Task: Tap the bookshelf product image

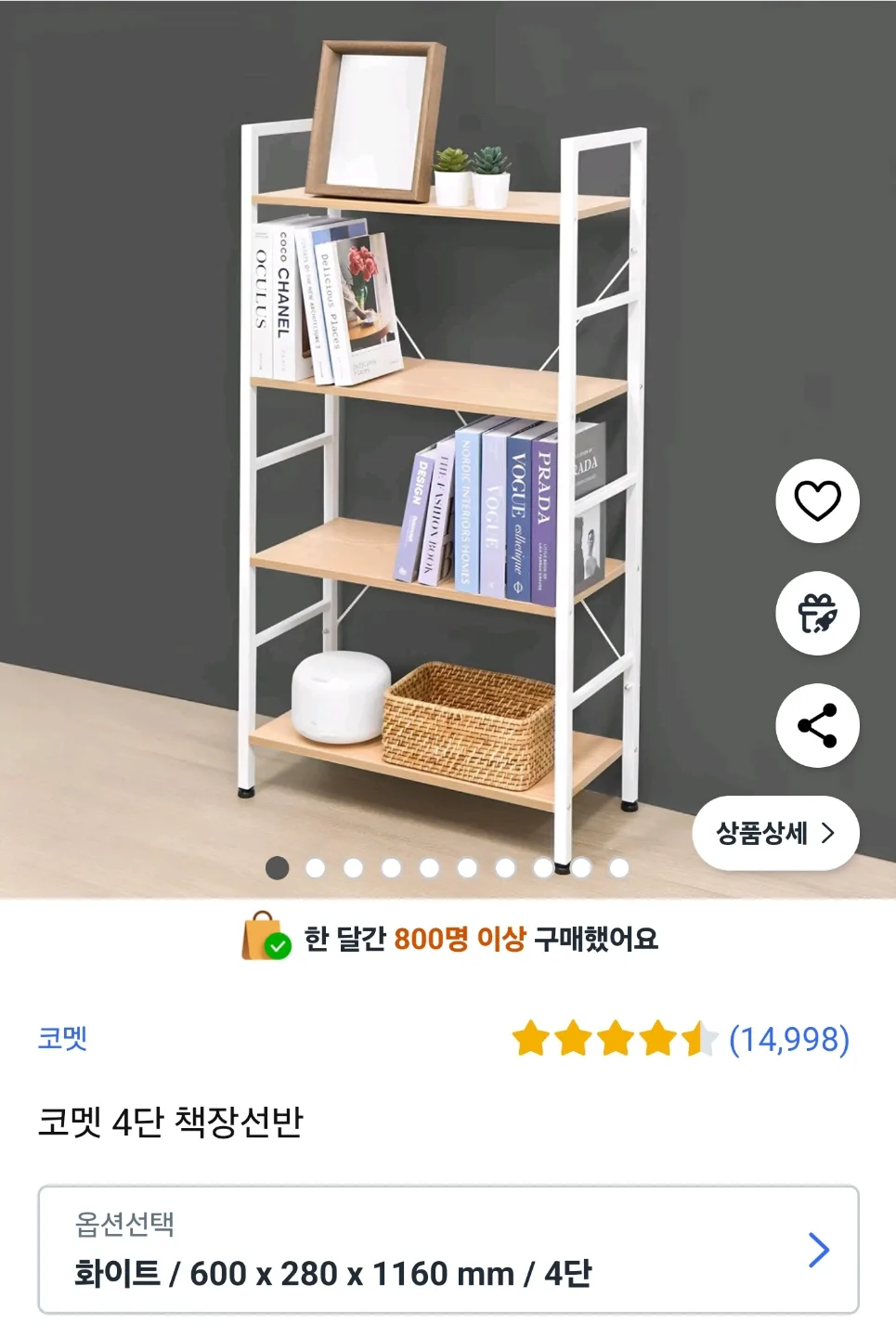Action: [436, 446]
